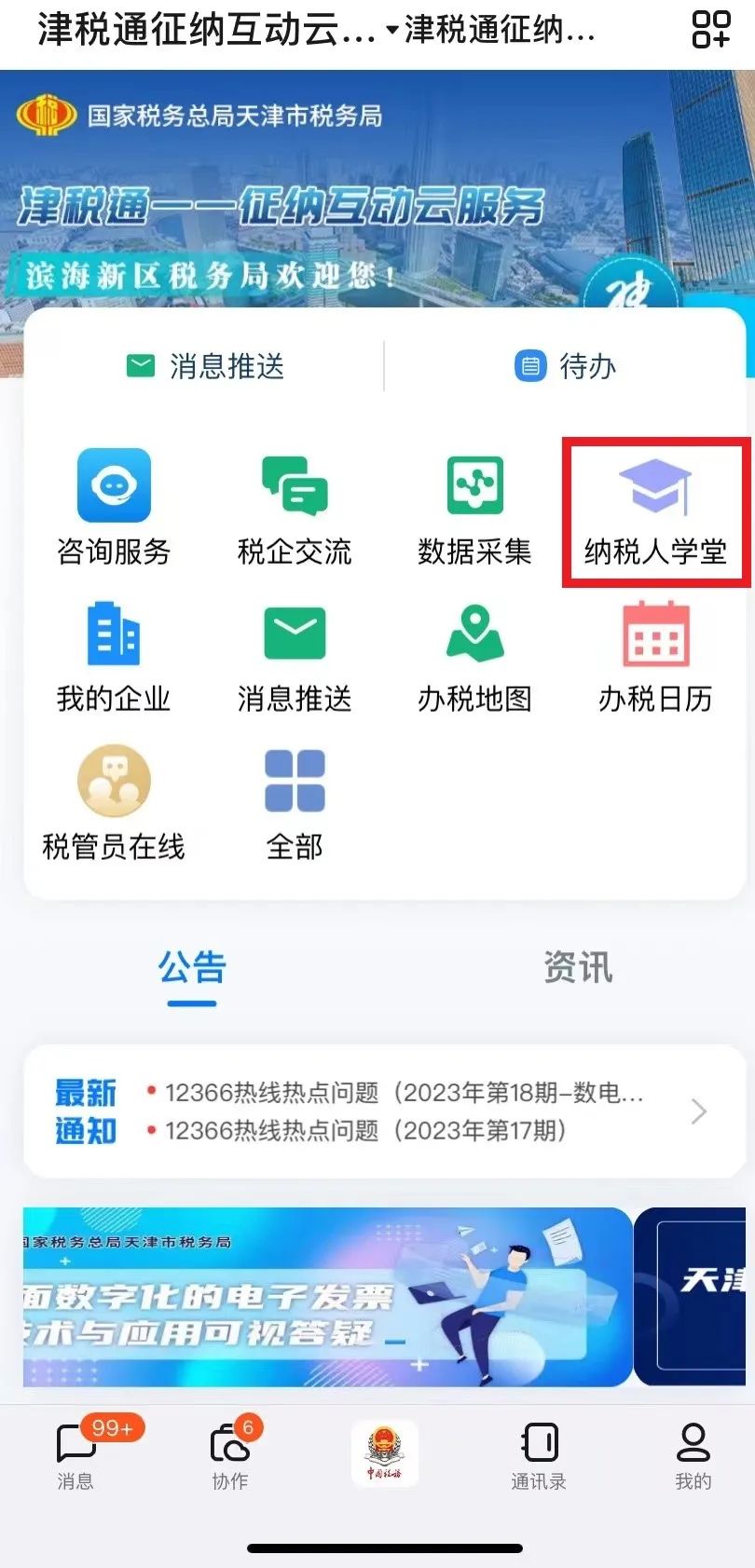Open 纳税人学堂

point(655,511)
